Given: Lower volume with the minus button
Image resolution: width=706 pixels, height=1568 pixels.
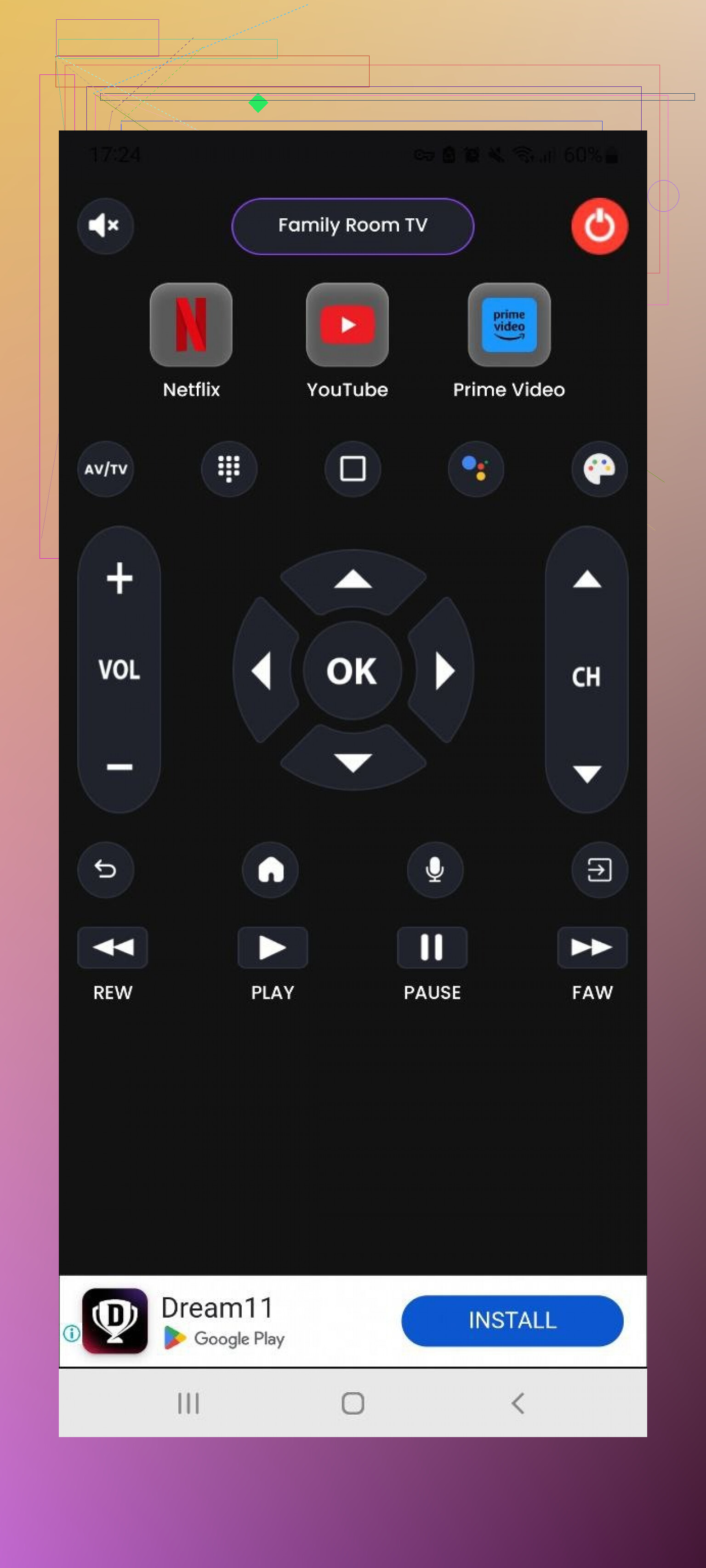Looking at the screenshot, I should tap(120, 767).
